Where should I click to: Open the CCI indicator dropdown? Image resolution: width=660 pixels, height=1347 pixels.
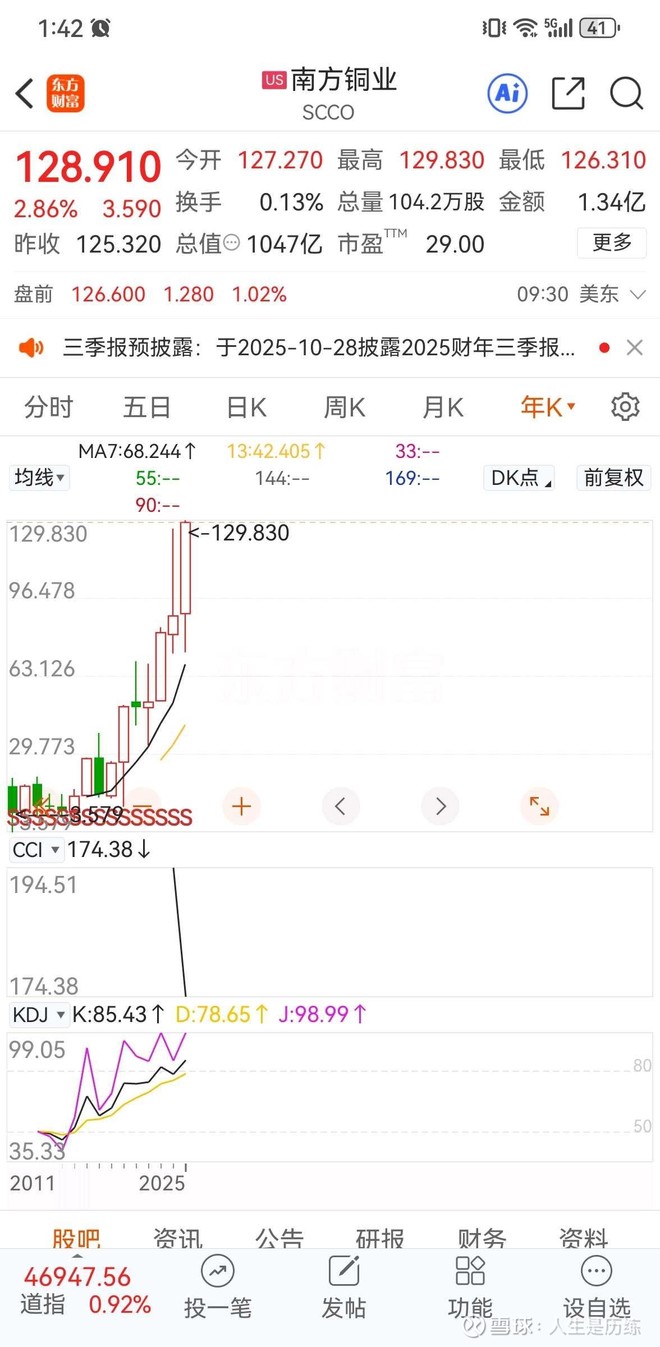click(36, 850)
